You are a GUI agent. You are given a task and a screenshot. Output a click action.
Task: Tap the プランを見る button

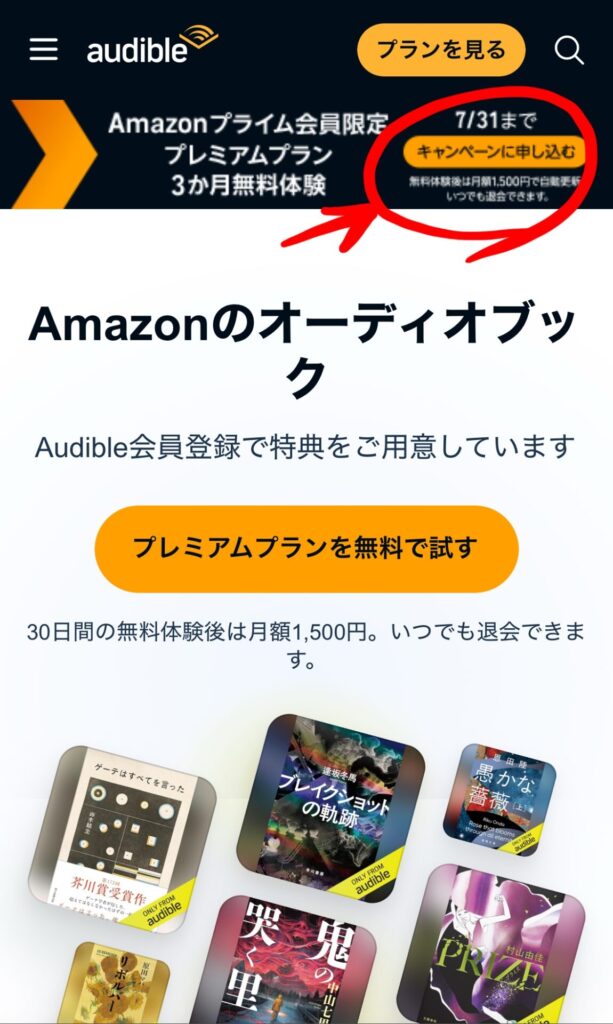tap(441, 50)
